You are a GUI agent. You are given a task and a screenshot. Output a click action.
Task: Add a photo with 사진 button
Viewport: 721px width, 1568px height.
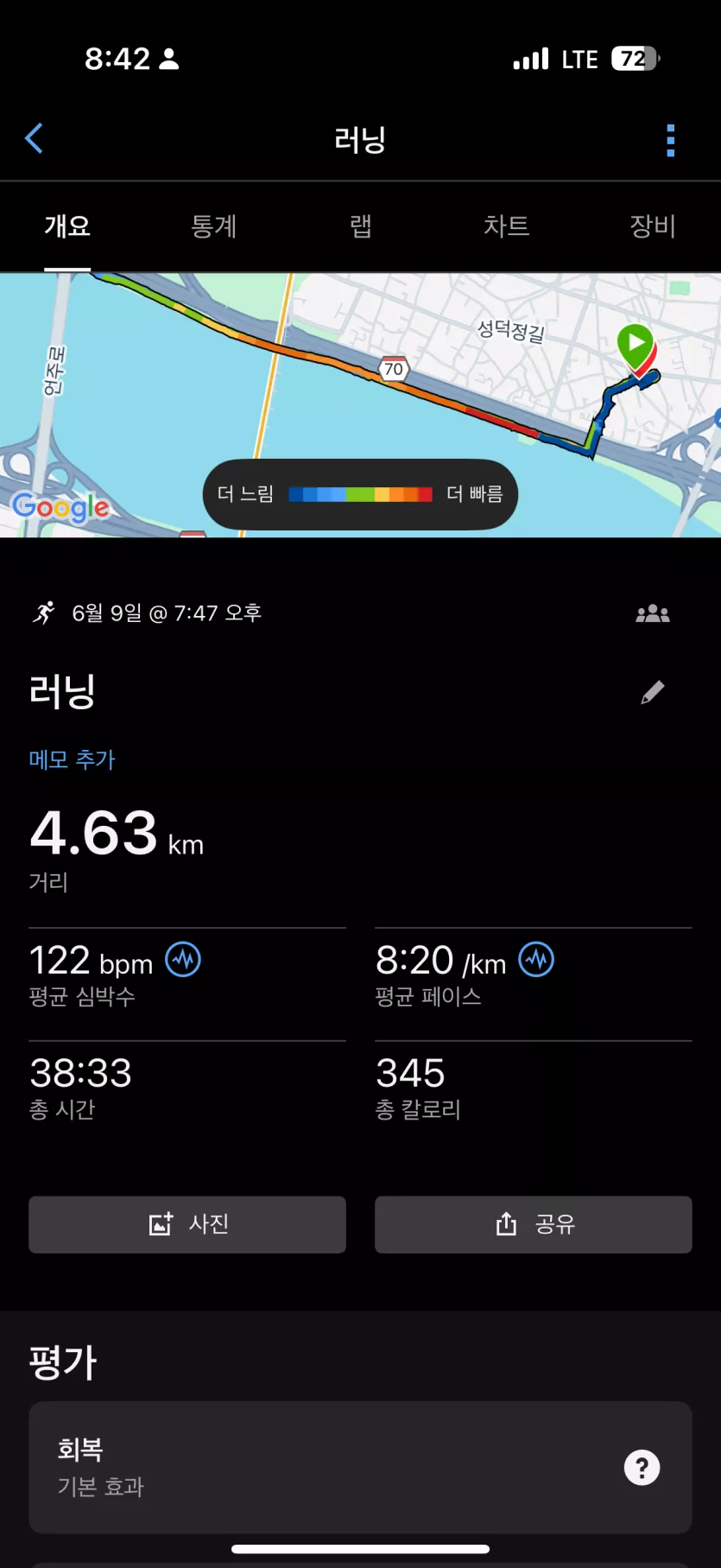pos(187,1224)
